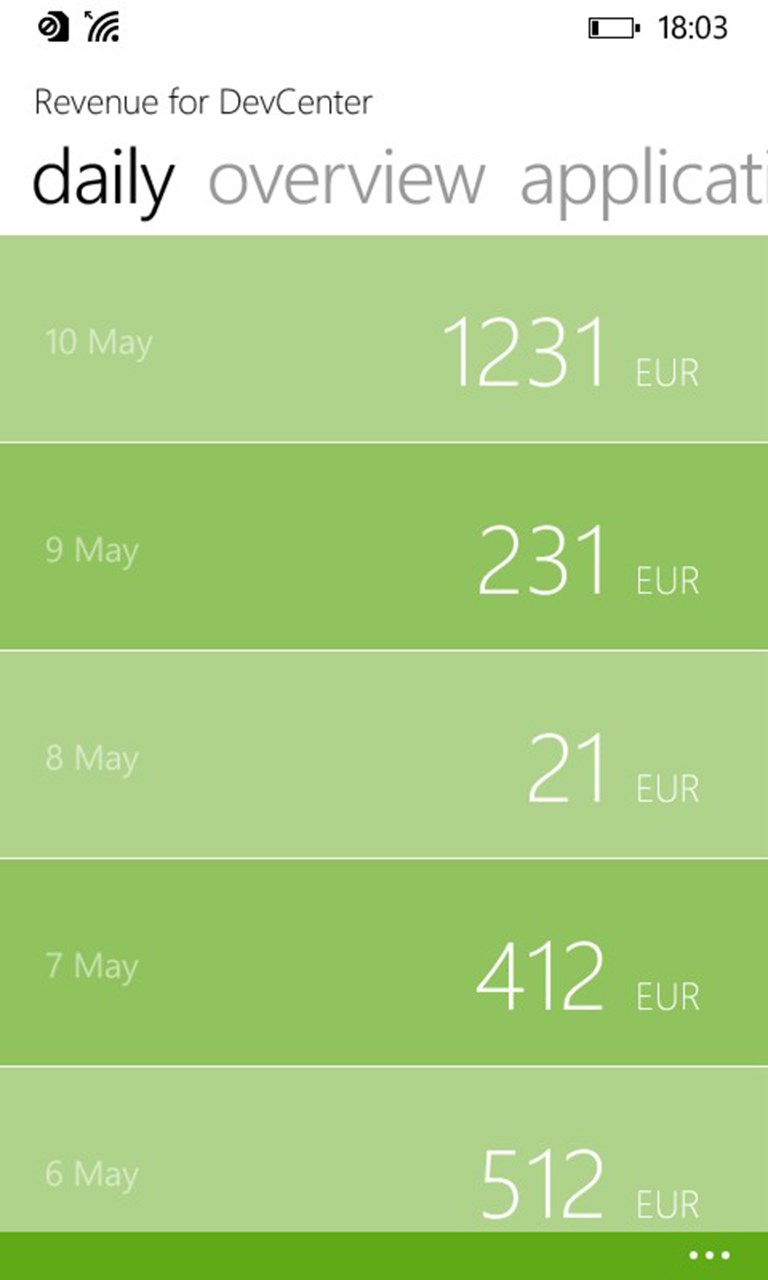The image size is (768, 1280).
Task: Switch to the applications tab
Action: point(643,180)
